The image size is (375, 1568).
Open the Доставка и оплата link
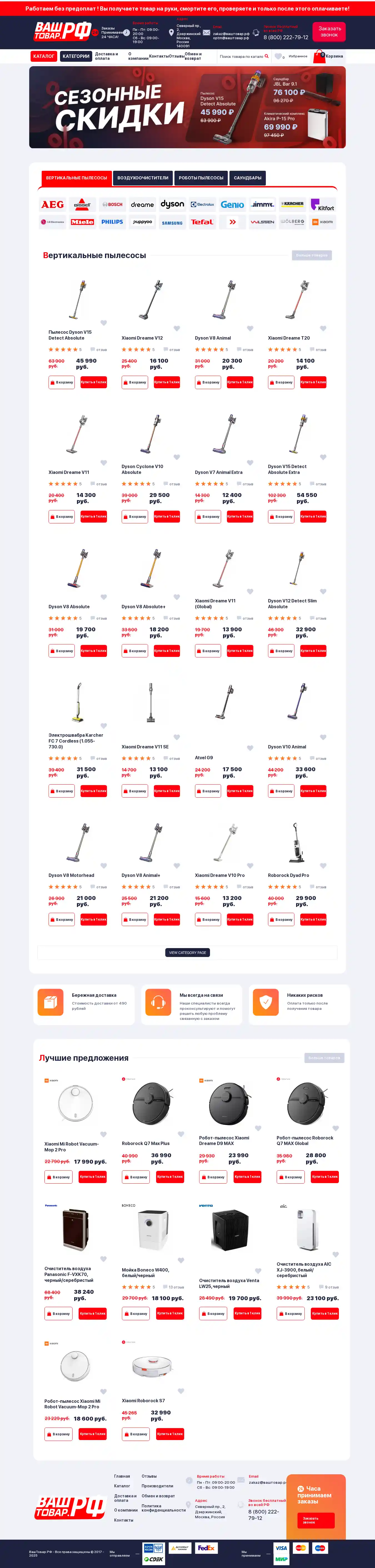106,56
